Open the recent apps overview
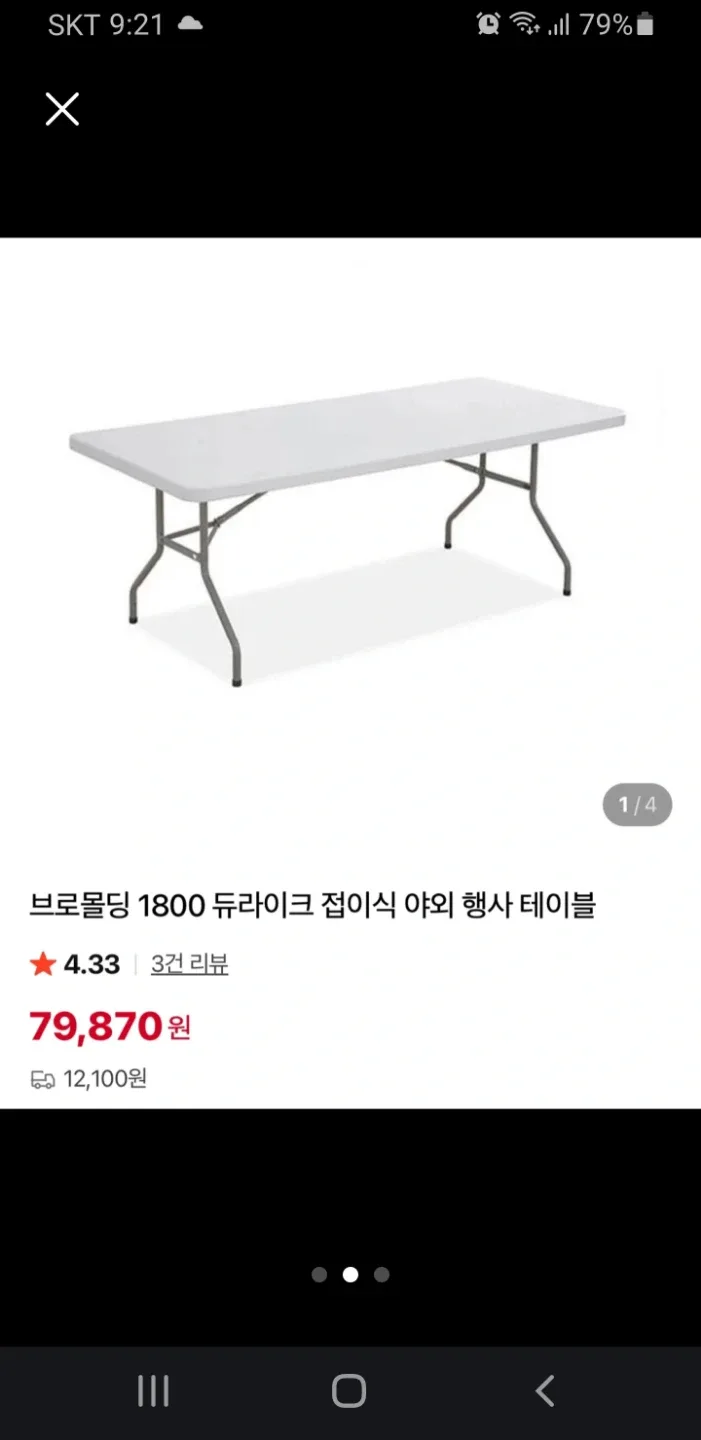This screenshot has width=701, height=1440. (153, 1391)
